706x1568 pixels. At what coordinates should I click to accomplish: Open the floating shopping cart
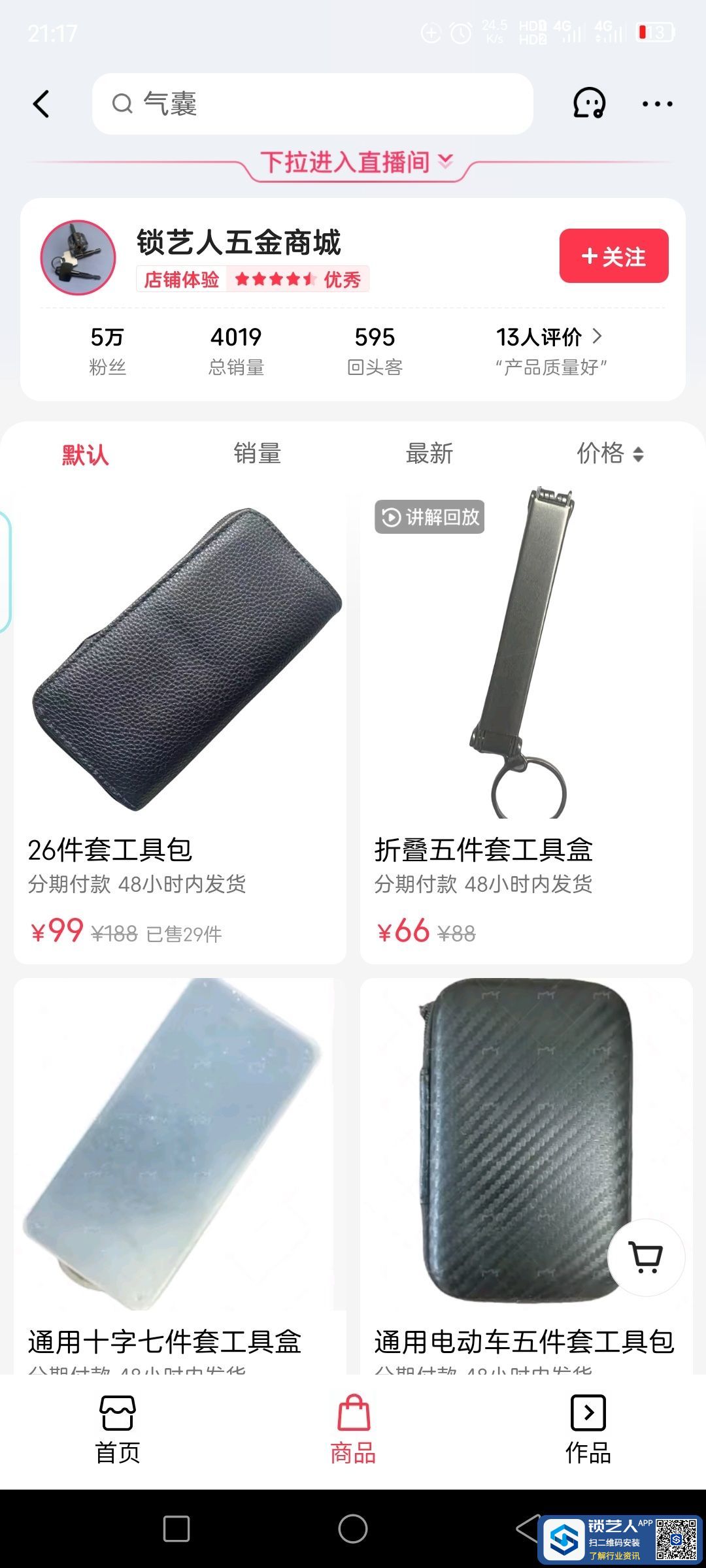pos(646,1257)
